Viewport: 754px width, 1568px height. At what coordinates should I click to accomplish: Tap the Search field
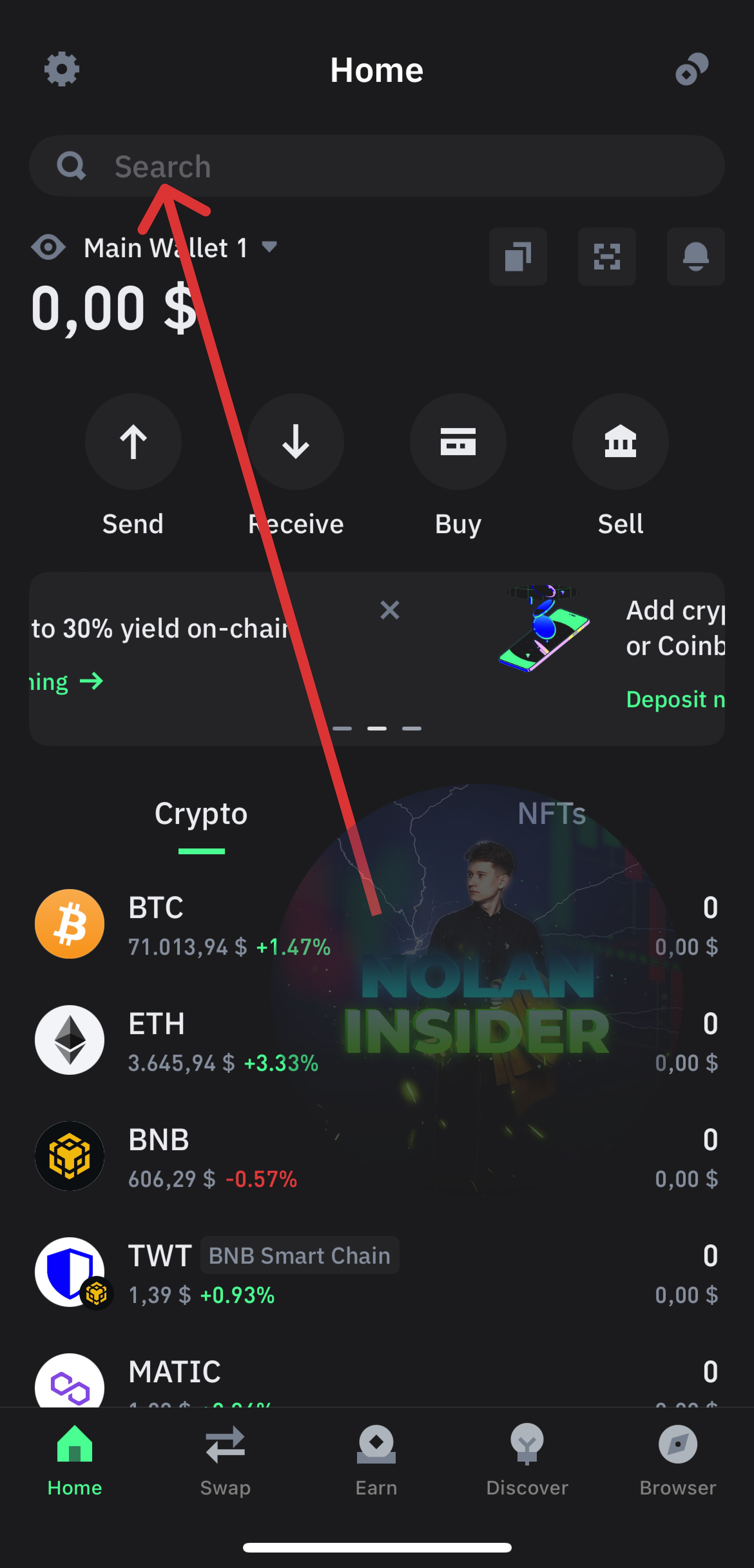(x=377, y=166)
